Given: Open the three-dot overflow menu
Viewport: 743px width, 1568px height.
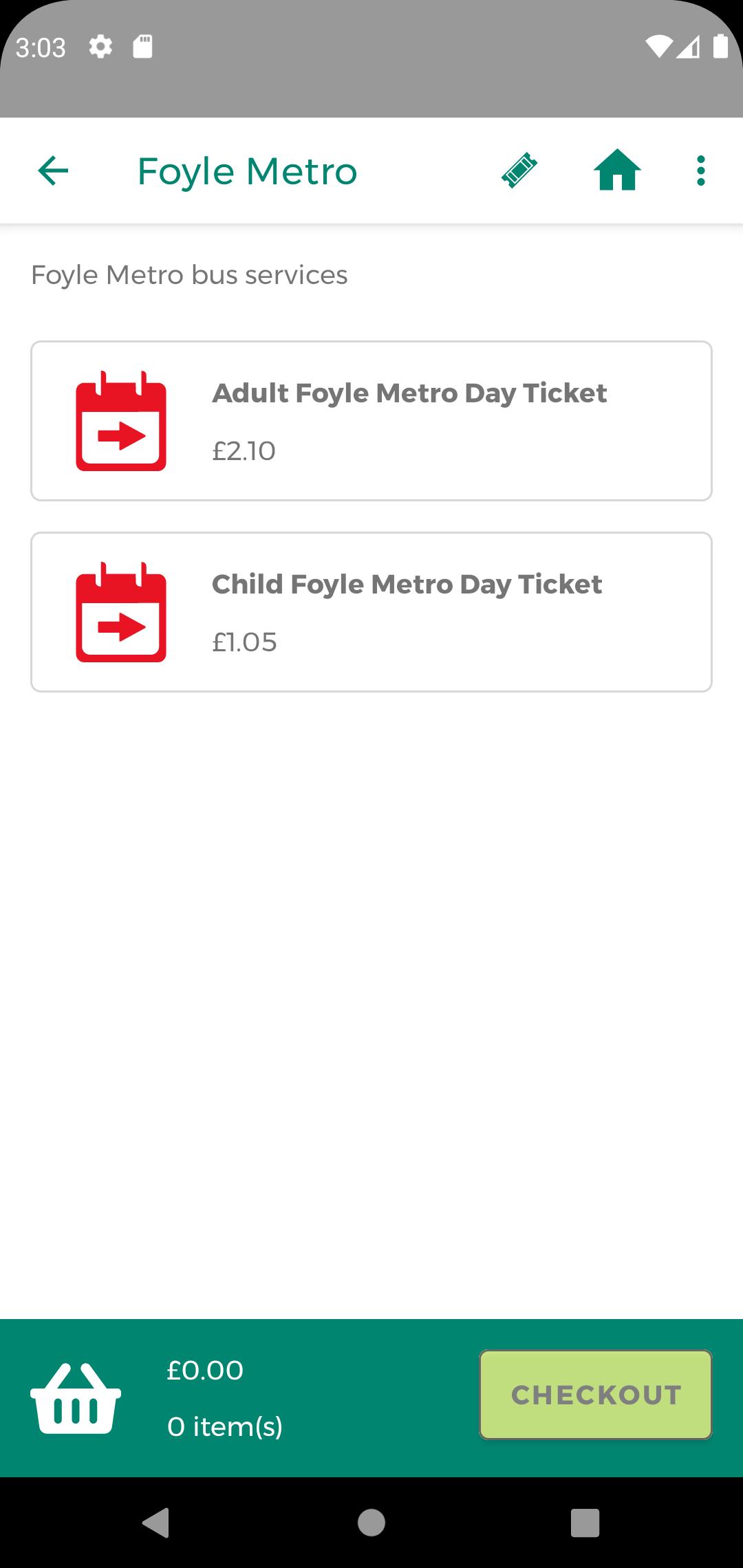Looking at the screenshot, I should 700,171.
